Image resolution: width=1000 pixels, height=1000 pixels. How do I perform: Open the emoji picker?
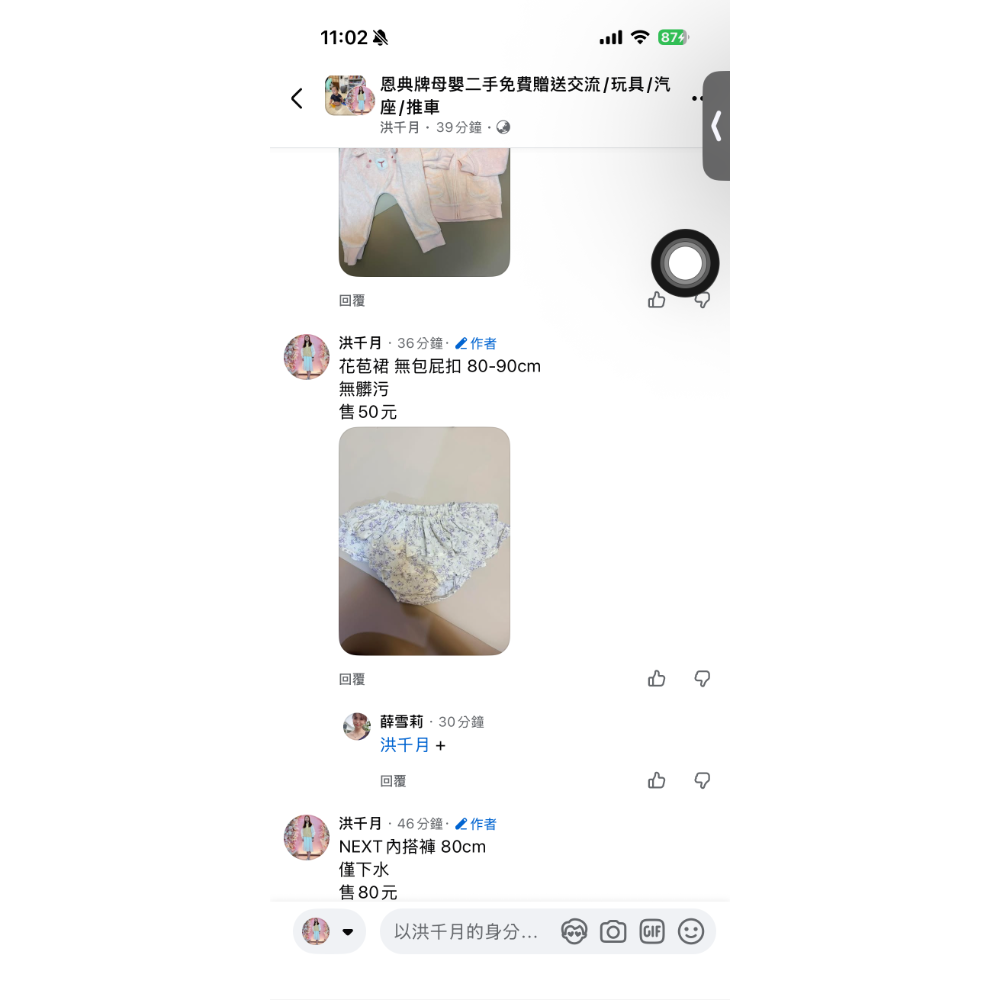pyautogui.click(x=691, y=932)
